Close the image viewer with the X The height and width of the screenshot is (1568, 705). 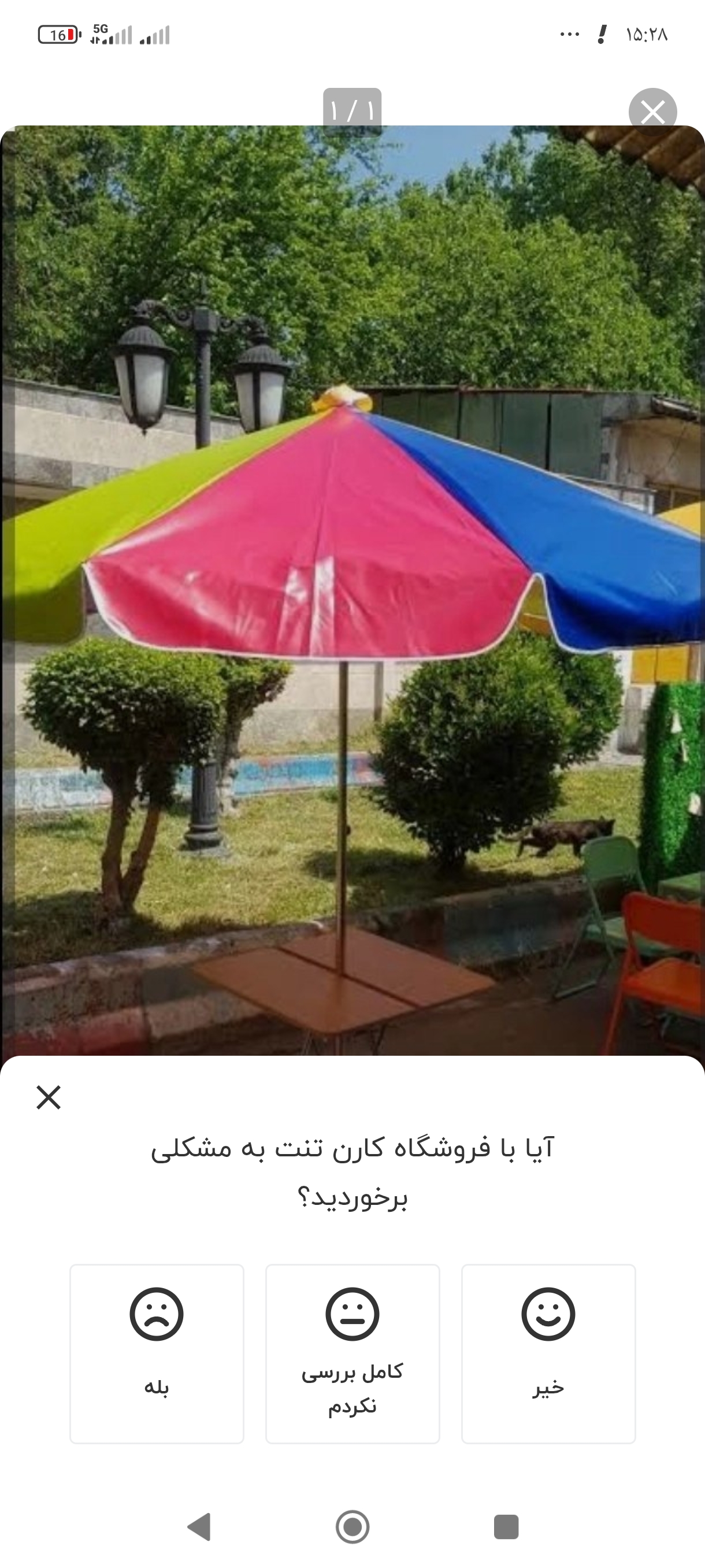652,112
